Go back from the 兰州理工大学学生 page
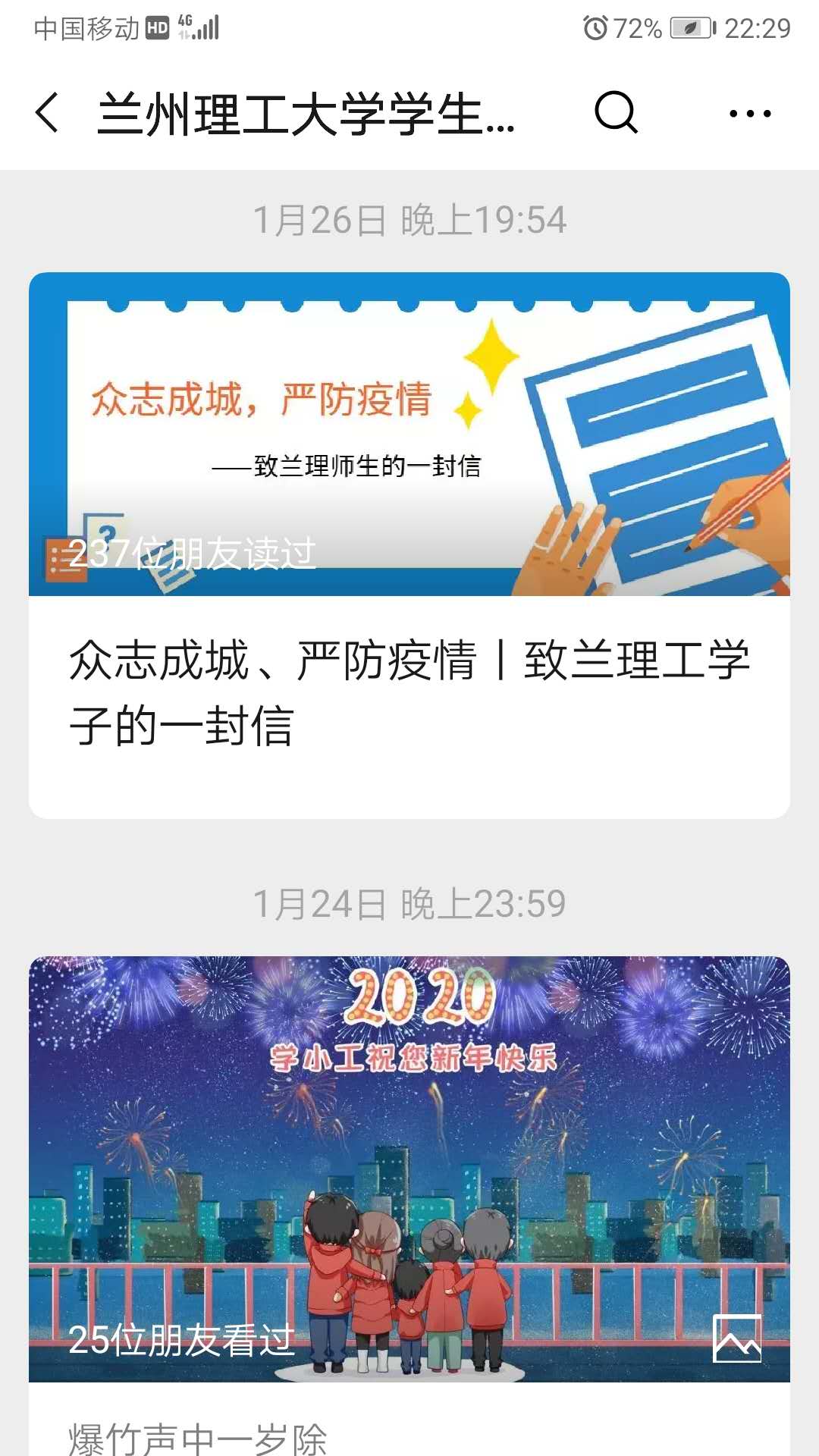Screen dimensions: 819x1456 [x=47, y=114]
